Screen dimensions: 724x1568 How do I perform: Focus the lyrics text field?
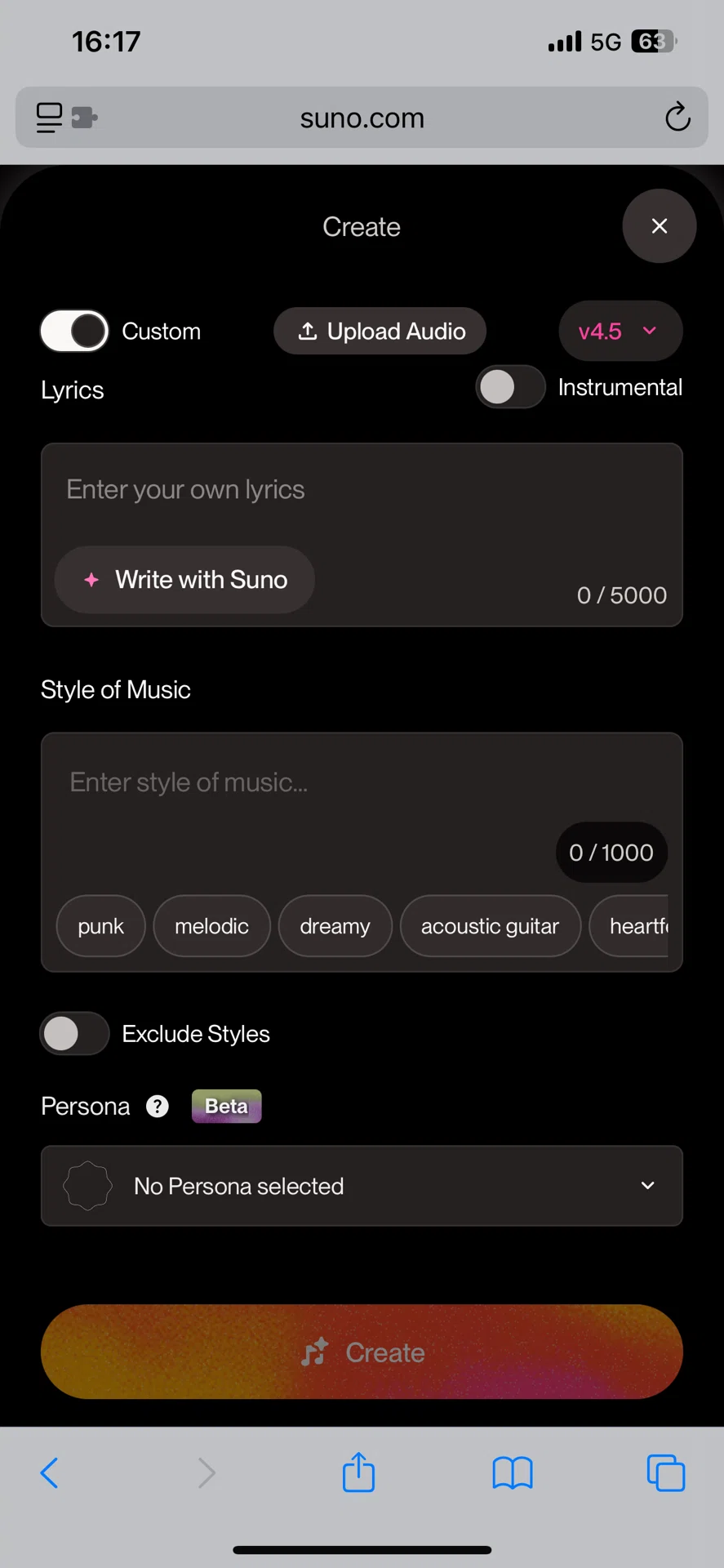click(362, 490)
